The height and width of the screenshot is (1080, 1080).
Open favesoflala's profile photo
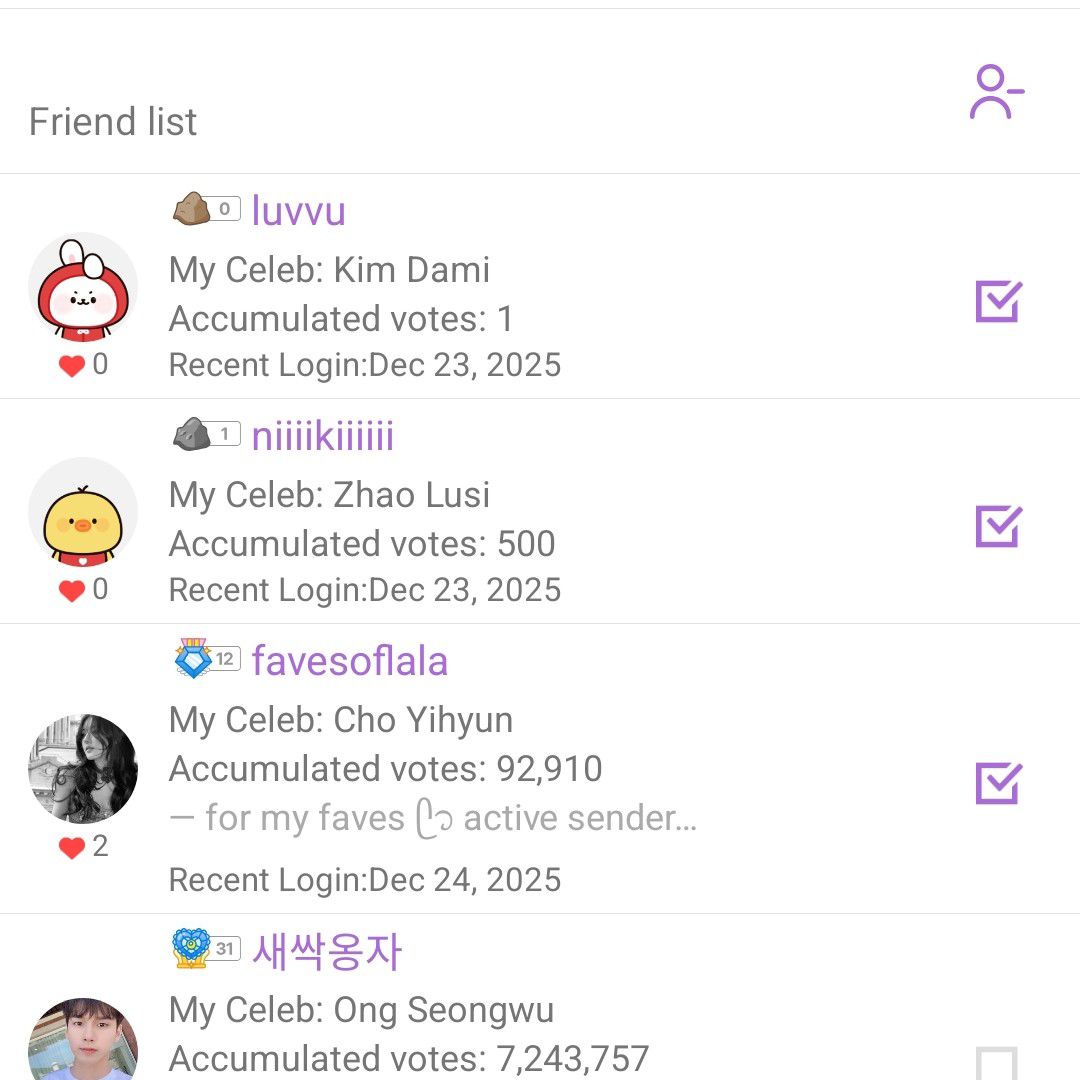(x=83, y=768)
